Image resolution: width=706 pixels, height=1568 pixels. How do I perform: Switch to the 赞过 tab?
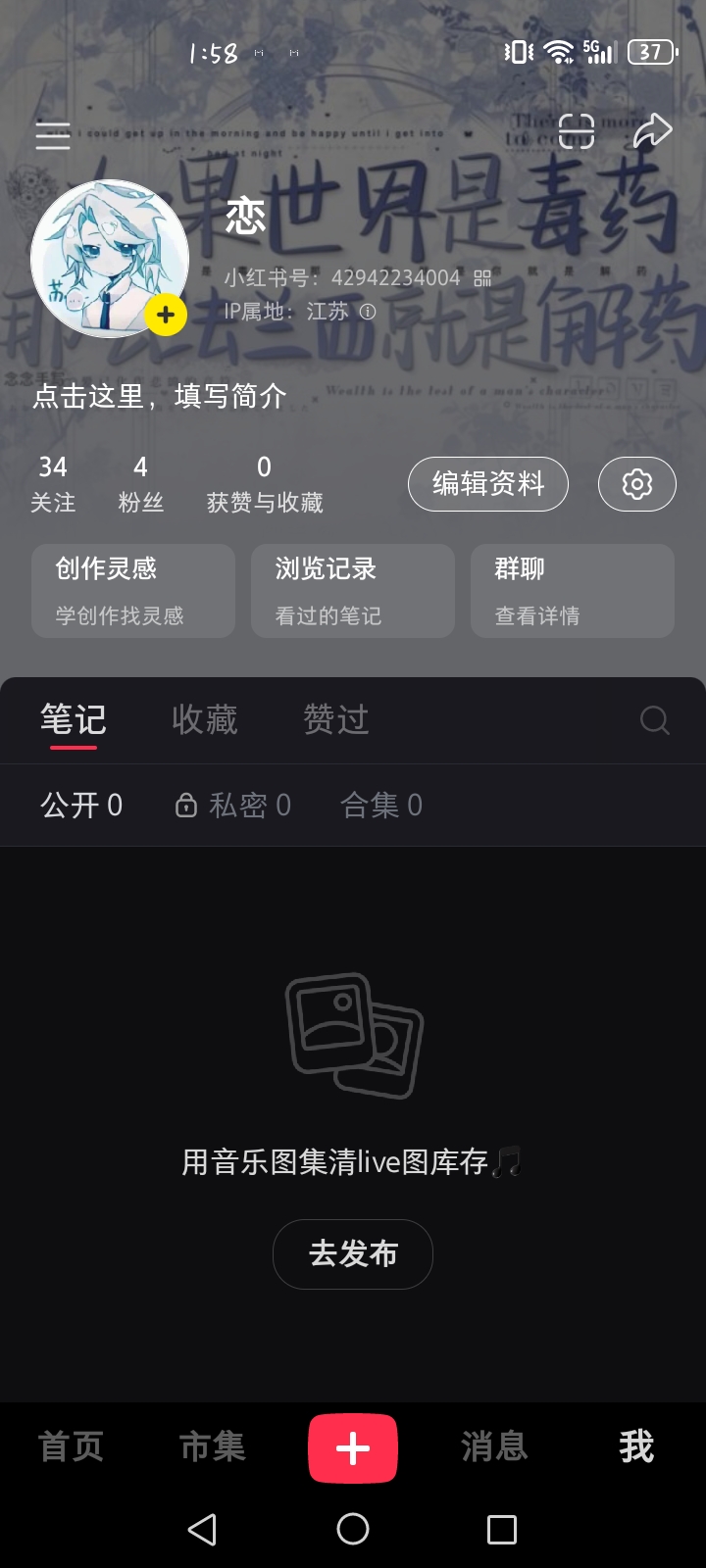[334, 719]
